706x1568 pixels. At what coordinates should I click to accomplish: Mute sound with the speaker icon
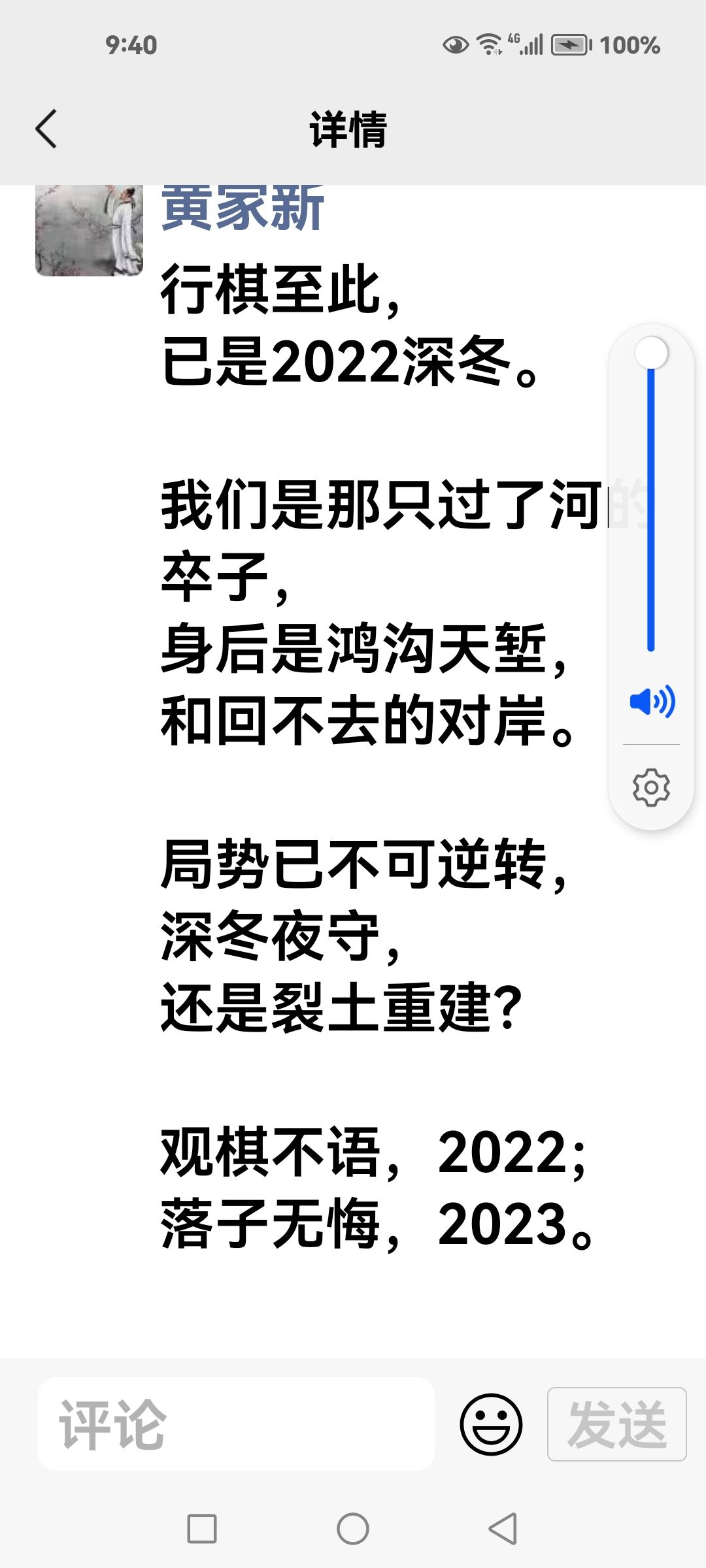click(652, 702)
